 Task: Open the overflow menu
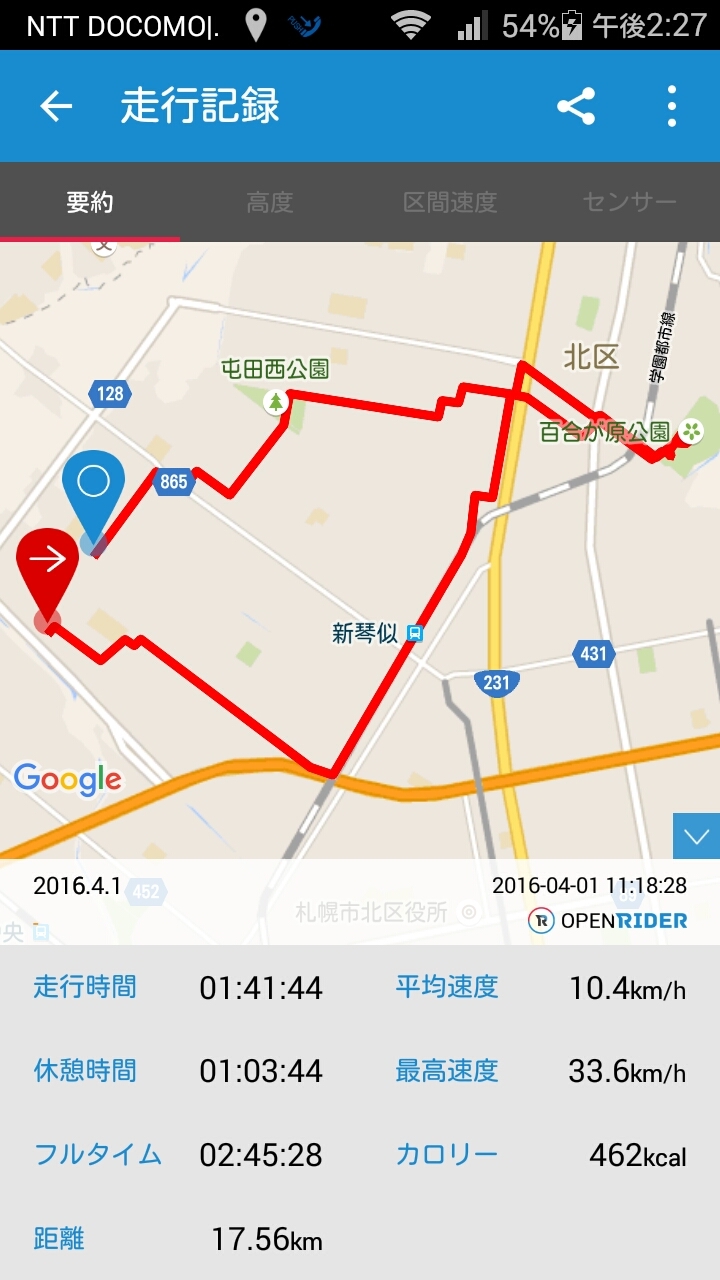point(671,106)
